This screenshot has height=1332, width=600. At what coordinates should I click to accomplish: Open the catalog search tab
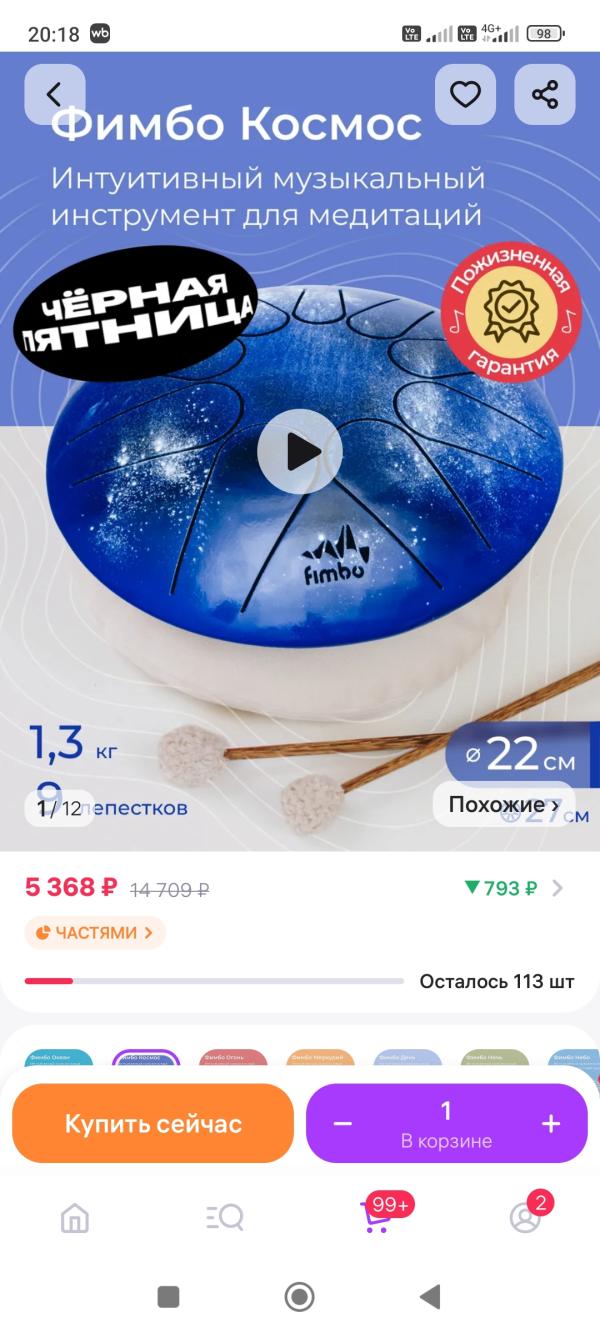(x=225, y=1217)
